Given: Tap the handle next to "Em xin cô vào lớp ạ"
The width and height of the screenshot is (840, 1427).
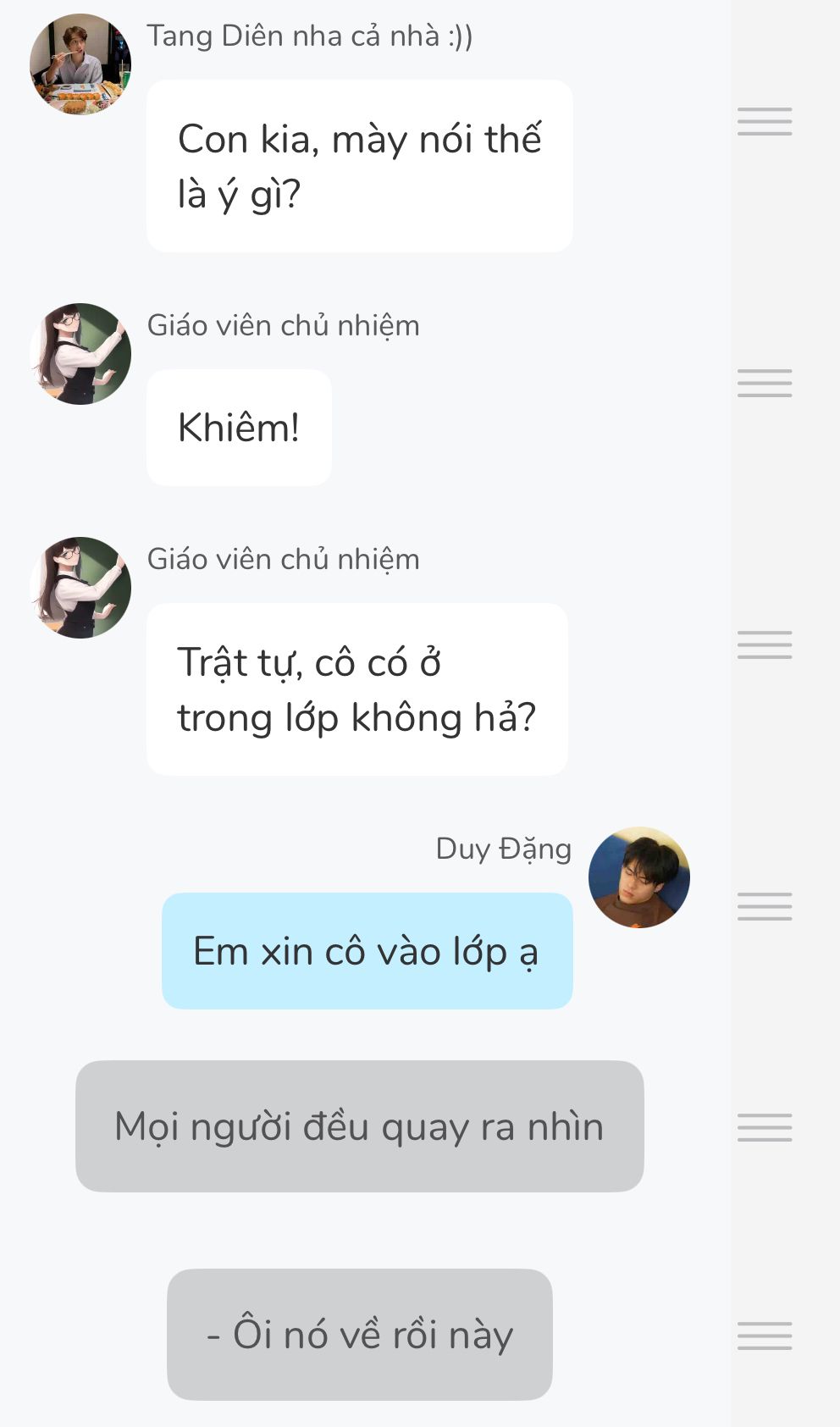Looking at the screenshot, I should tap(764, 907).
